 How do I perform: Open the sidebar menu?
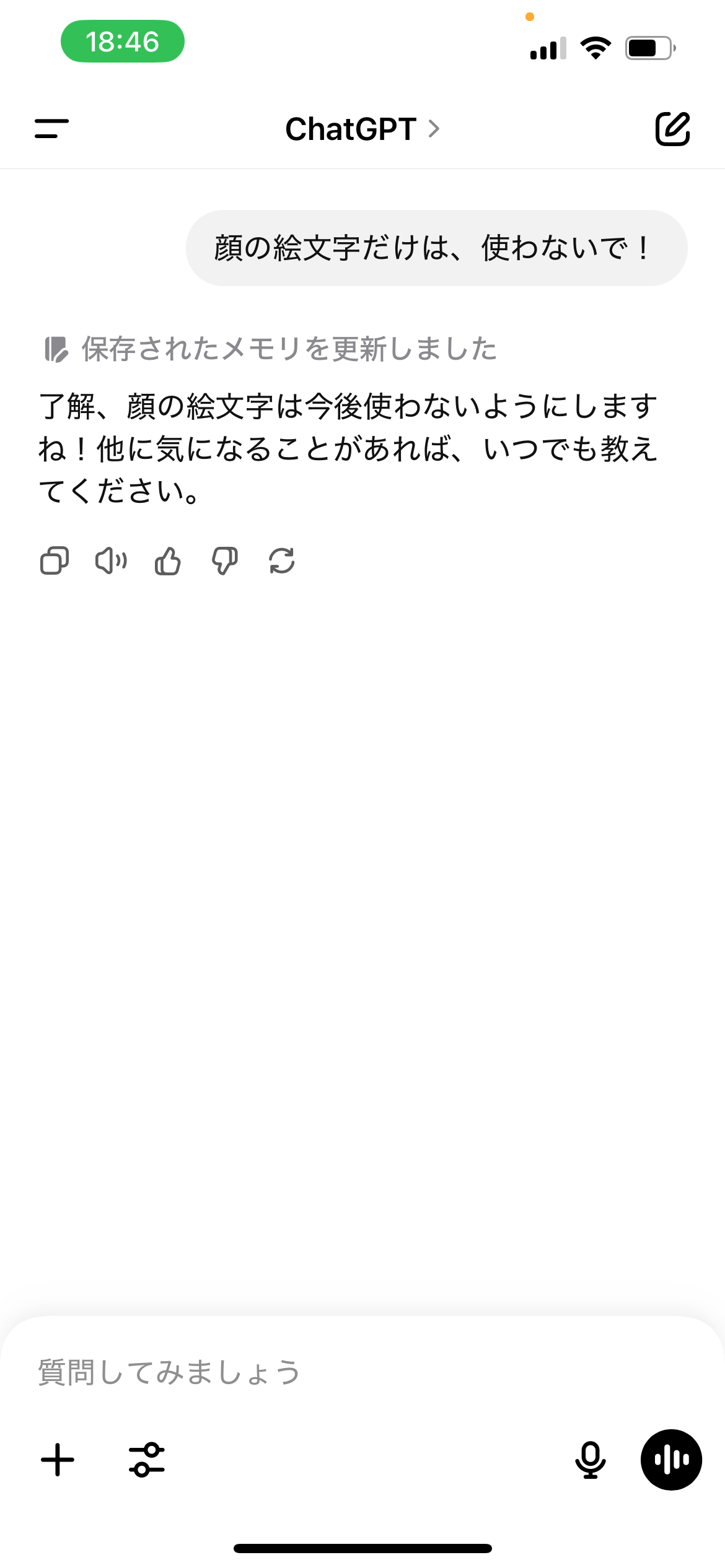(x=51, y=129)
